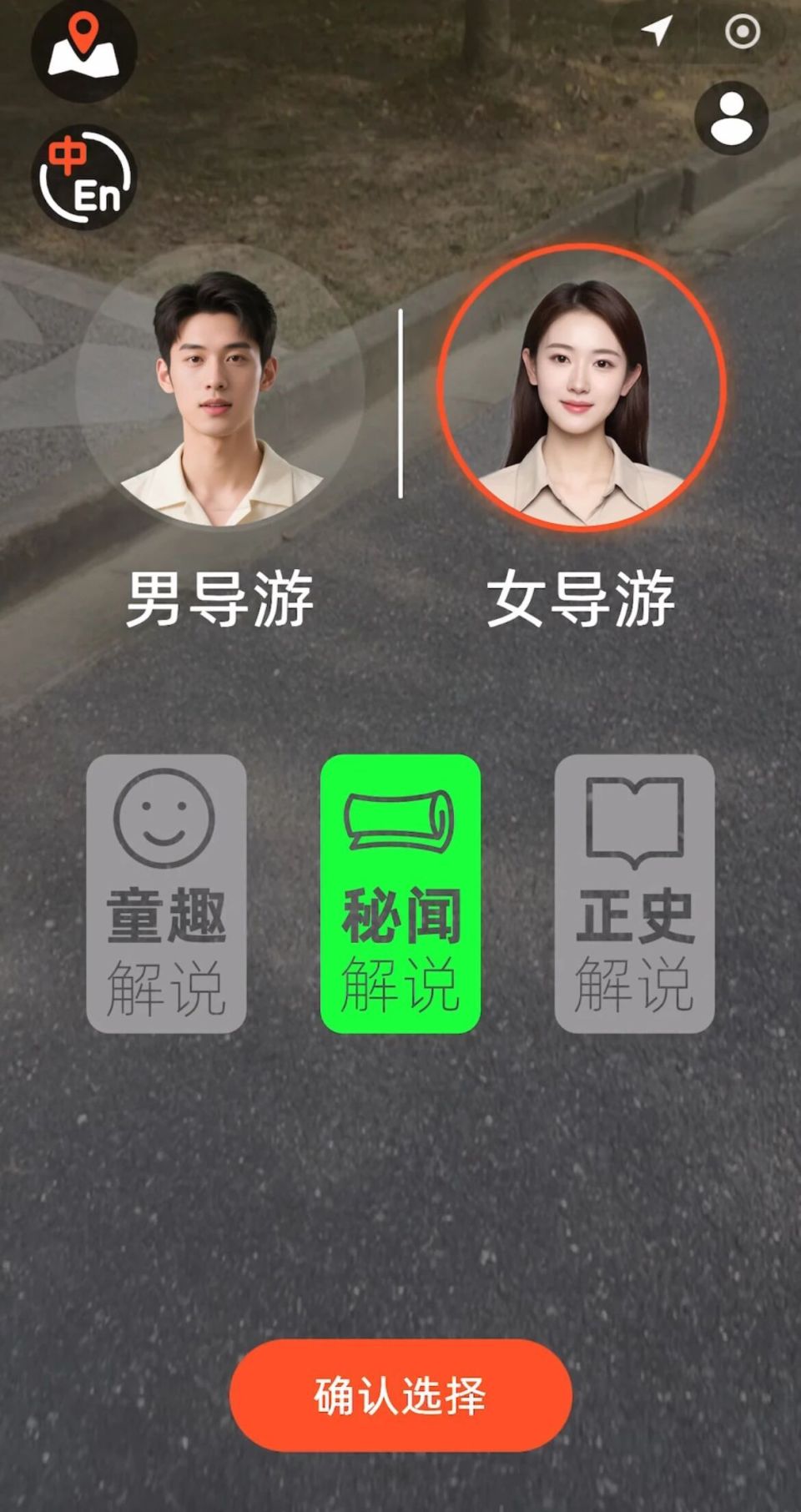Open the user profile avatar icon
Screen dimensions: 801x1512
[730, 119]
